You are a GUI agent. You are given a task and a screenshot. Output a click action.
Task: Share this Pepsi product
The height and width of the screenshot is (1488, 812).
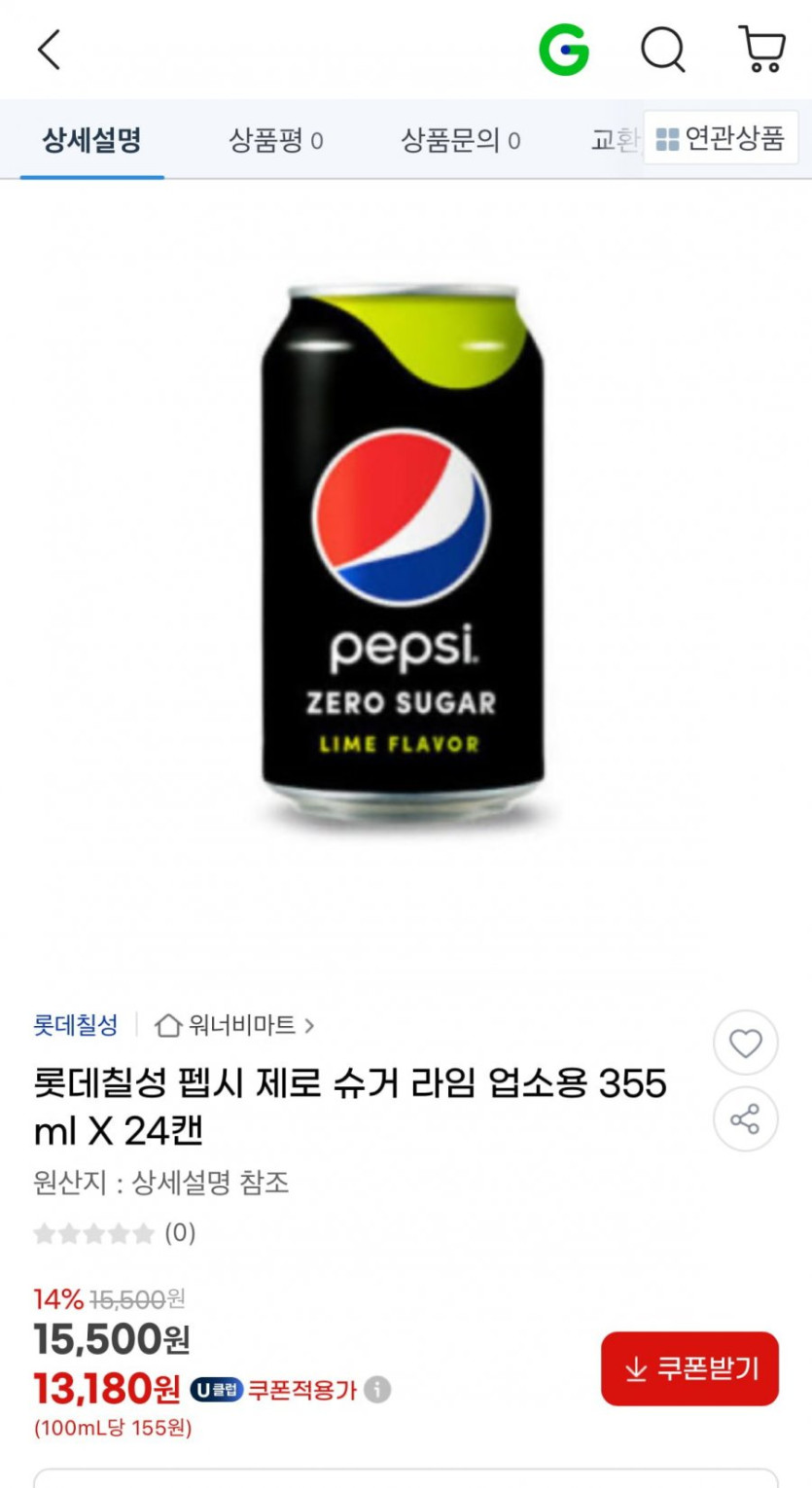746,1119
